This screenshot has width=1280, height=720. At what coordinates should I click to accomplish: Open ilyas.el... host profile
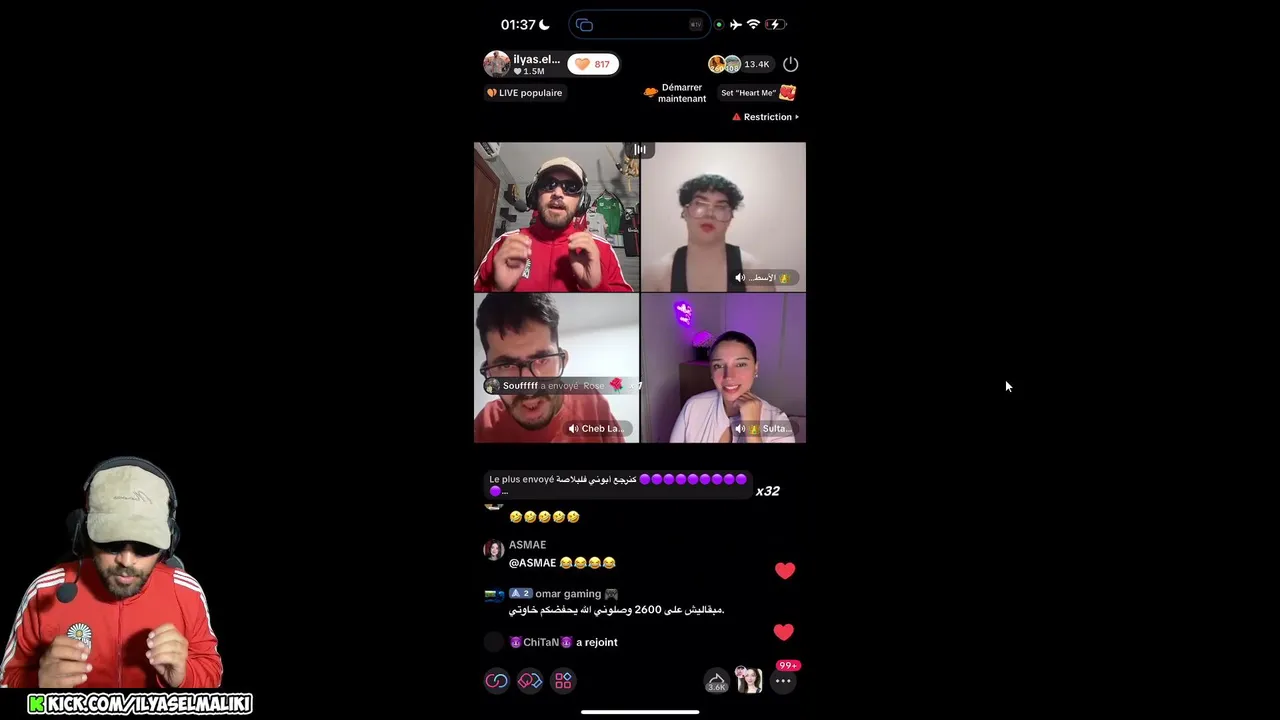tap(523, 64)
